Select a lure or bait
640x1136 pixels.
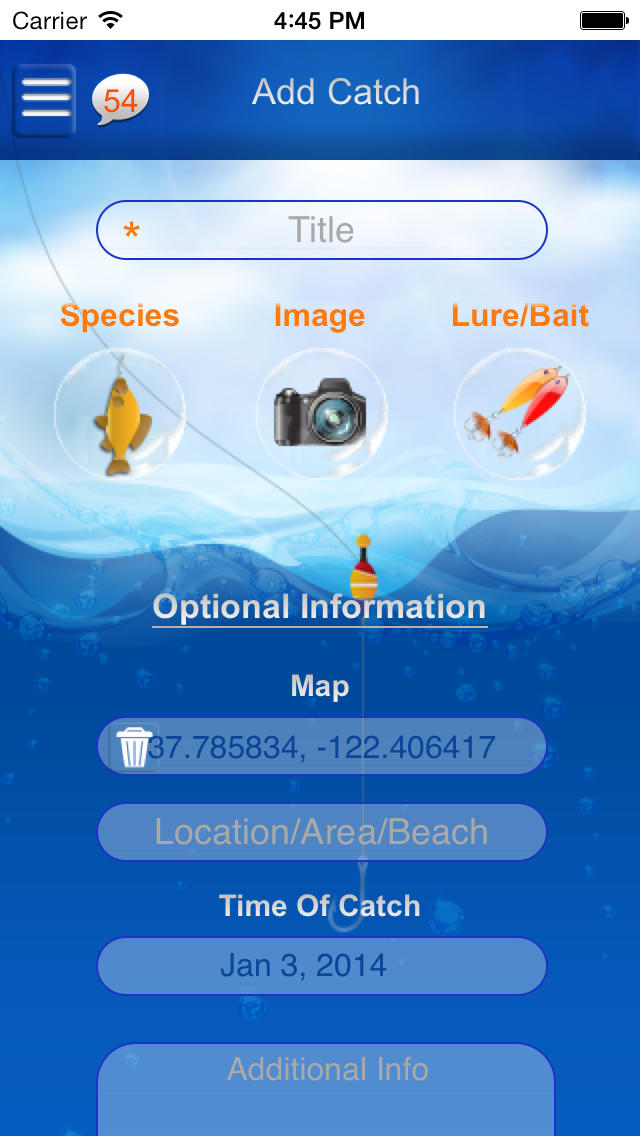(520, 414)
